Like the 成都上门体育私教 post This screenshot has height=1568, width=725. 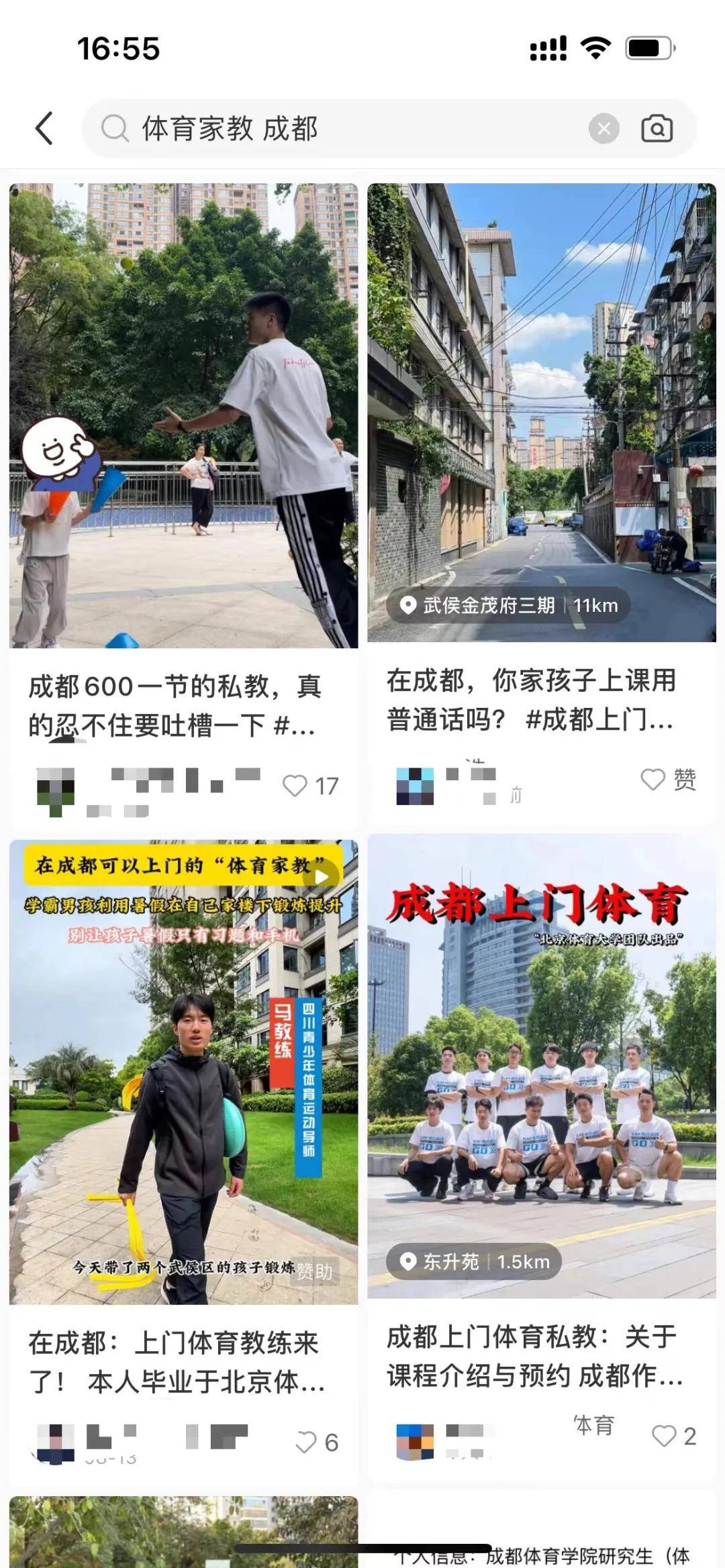coord(664,1436)
